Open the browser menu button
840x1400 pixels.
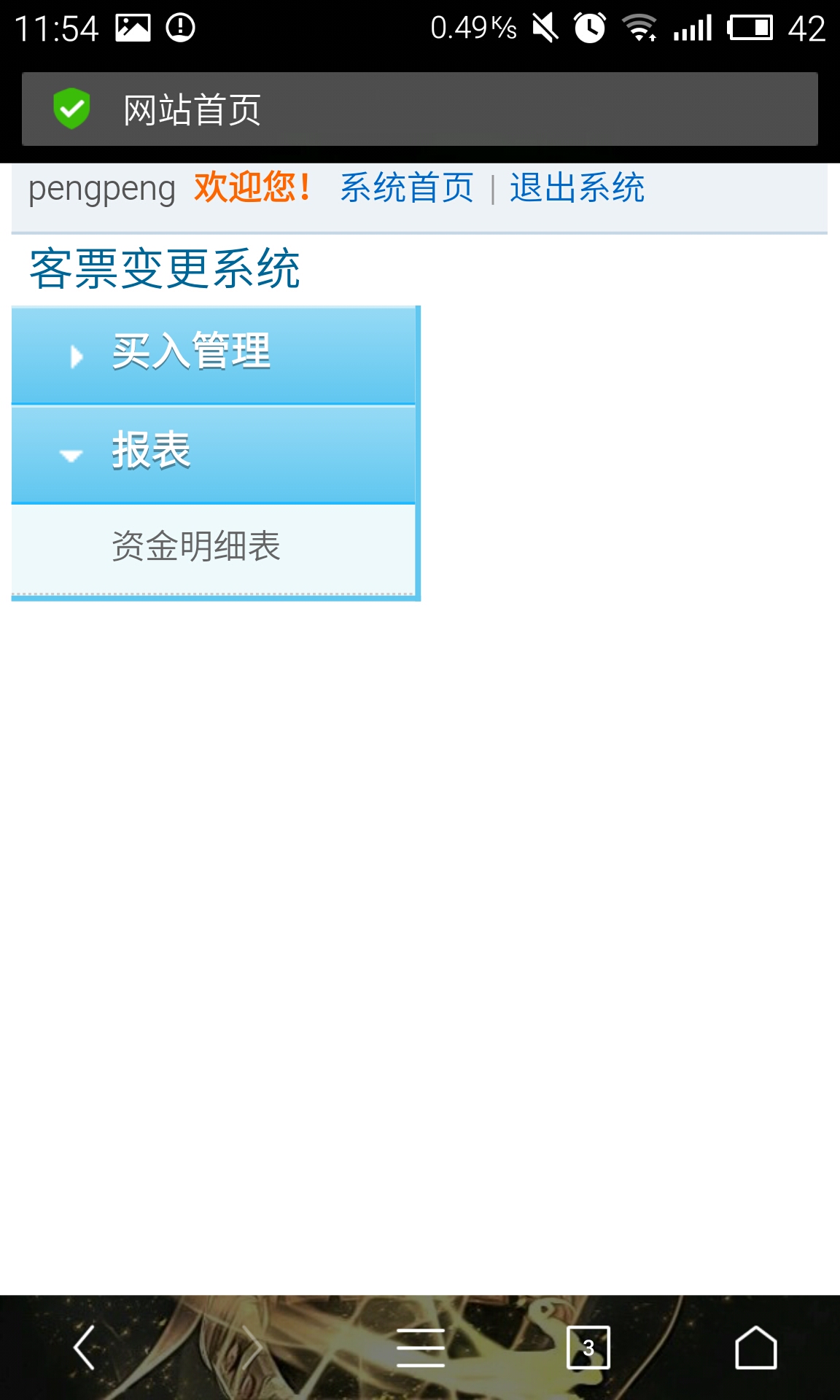tap(421, 1347)
